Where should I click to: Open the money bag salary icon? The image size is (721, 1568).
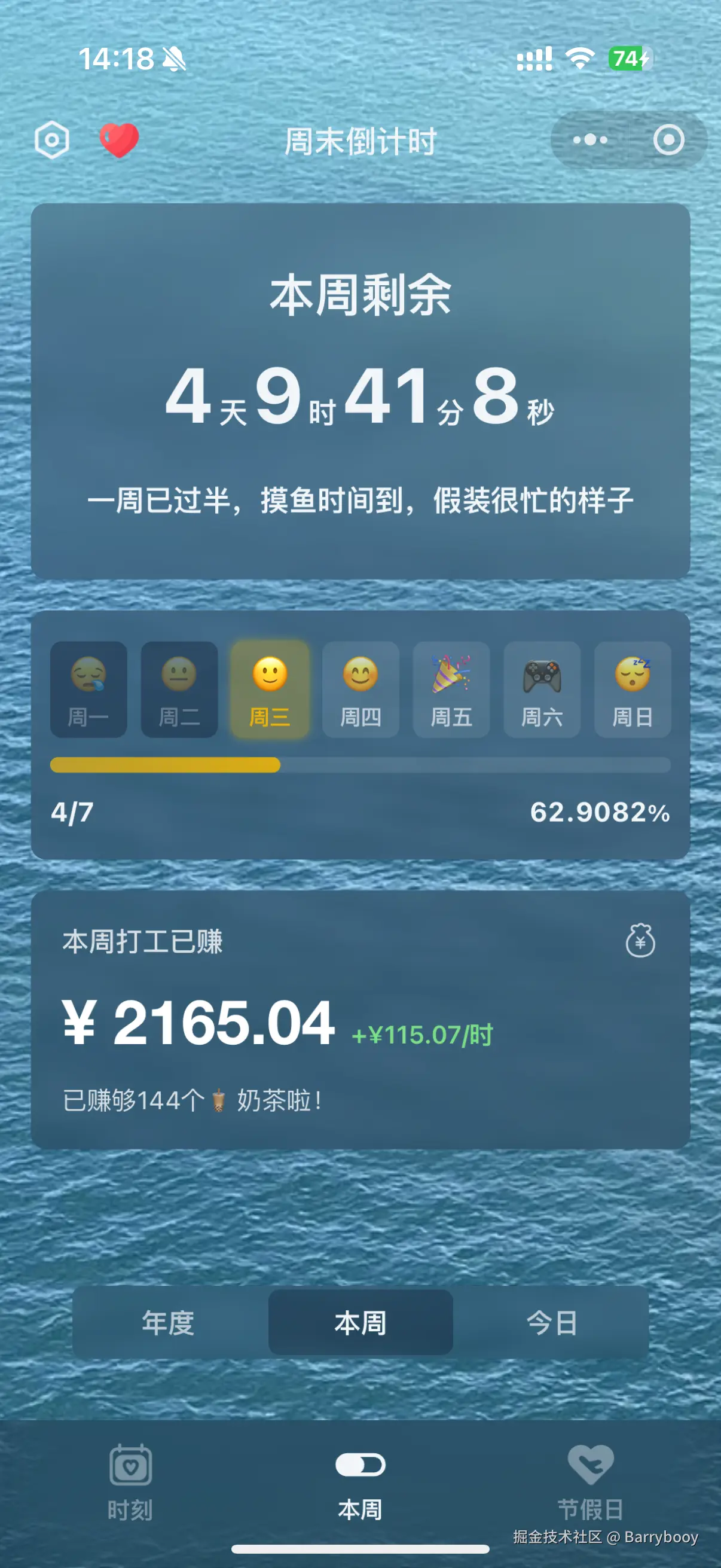[640, 941]
